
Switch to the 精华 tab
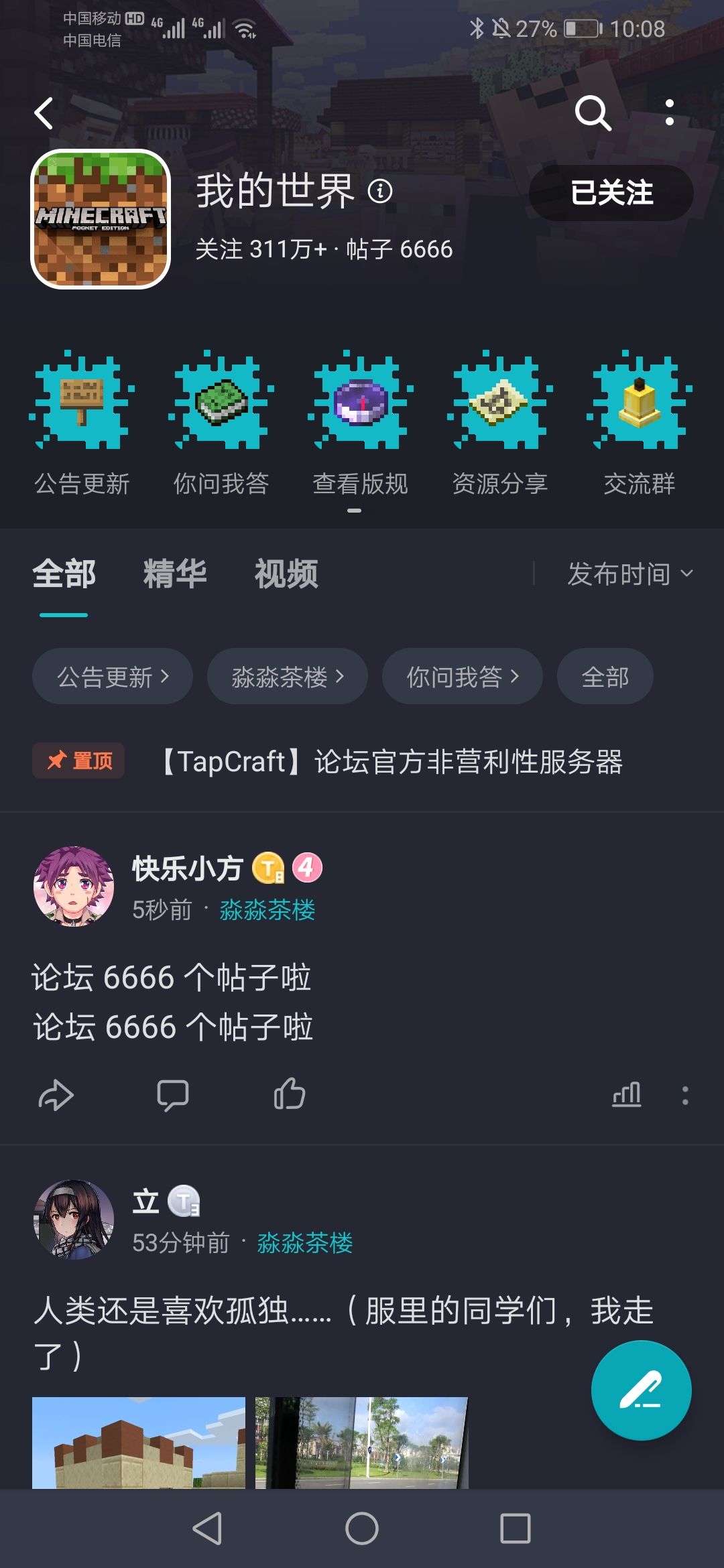pyautogui.click(x=175, y=574)
